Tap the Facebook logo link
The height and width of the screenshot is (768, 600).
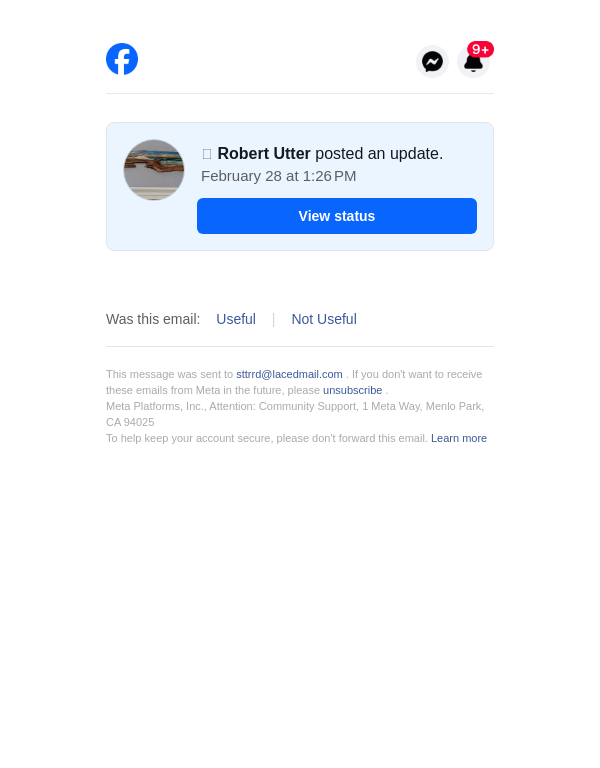122,59
